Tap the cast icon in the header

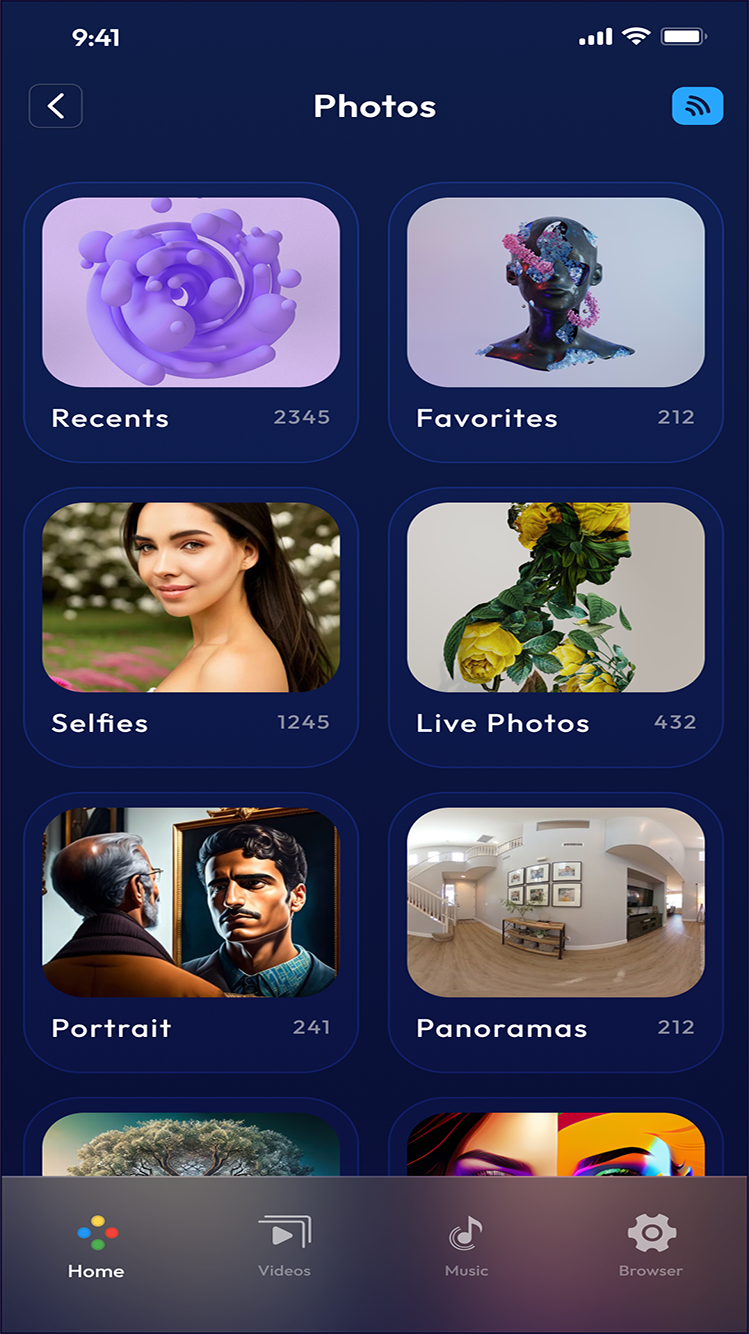pyautogui.click(x=697, y=106)
